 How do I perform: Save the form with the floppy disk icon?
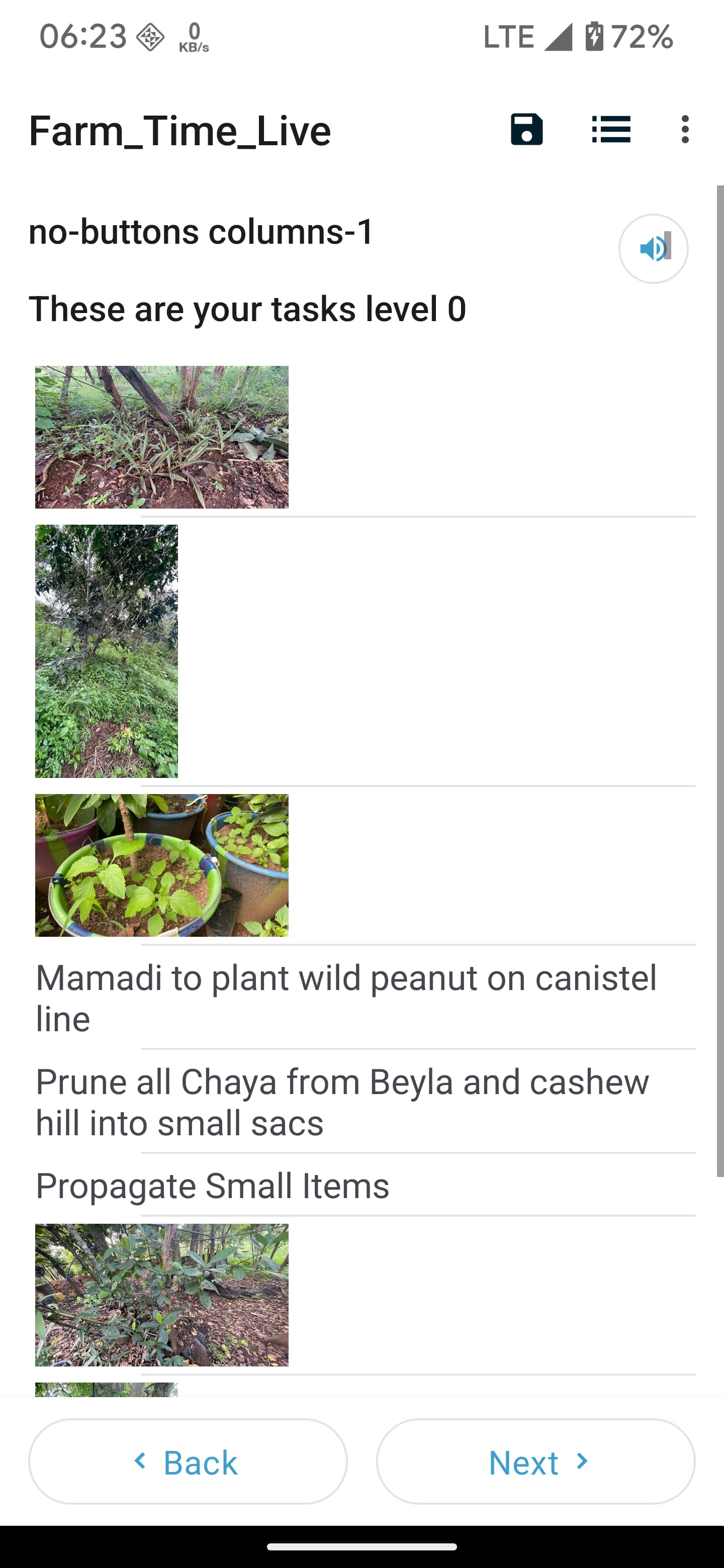pos(526,130)
